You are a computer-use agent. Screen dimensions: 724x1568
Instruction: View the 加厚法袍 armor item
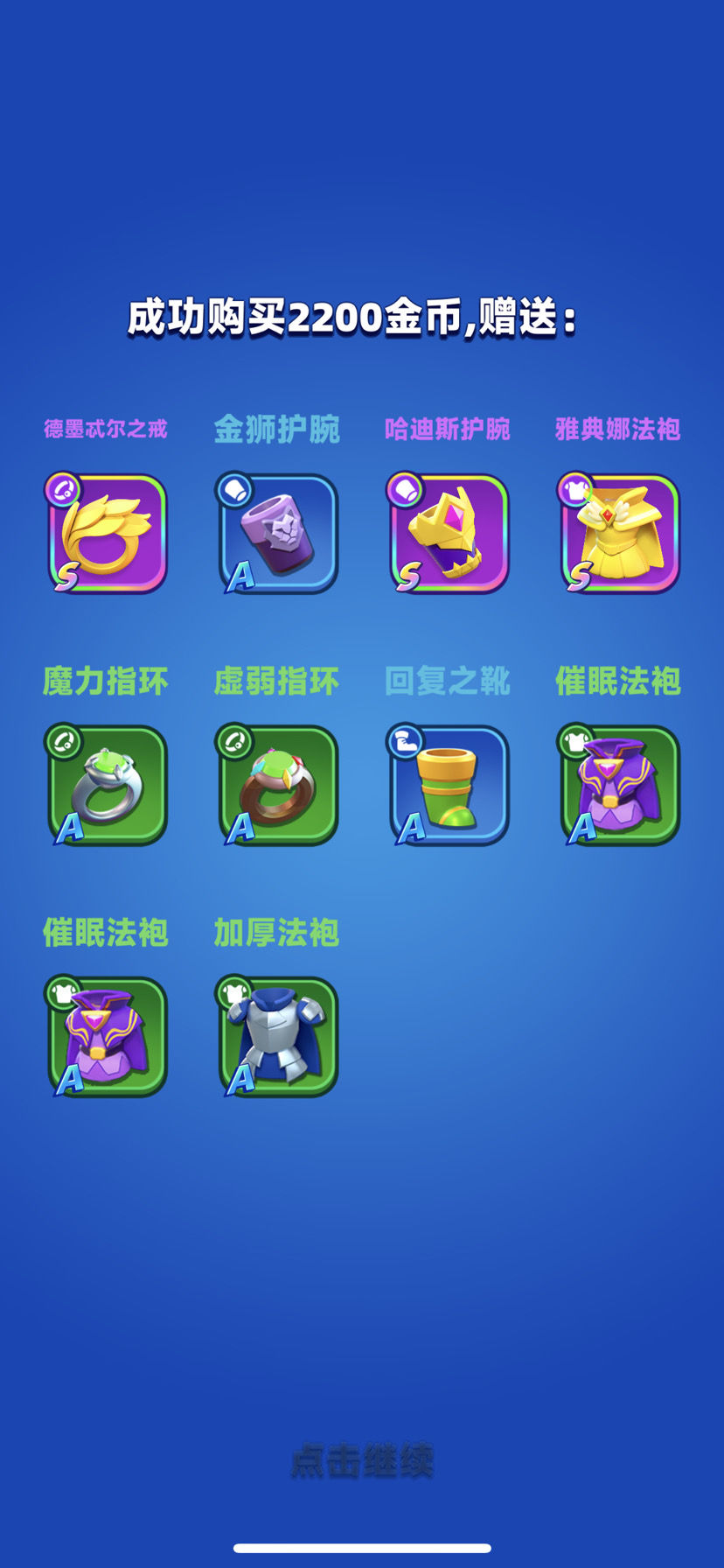pos(277,1037)
